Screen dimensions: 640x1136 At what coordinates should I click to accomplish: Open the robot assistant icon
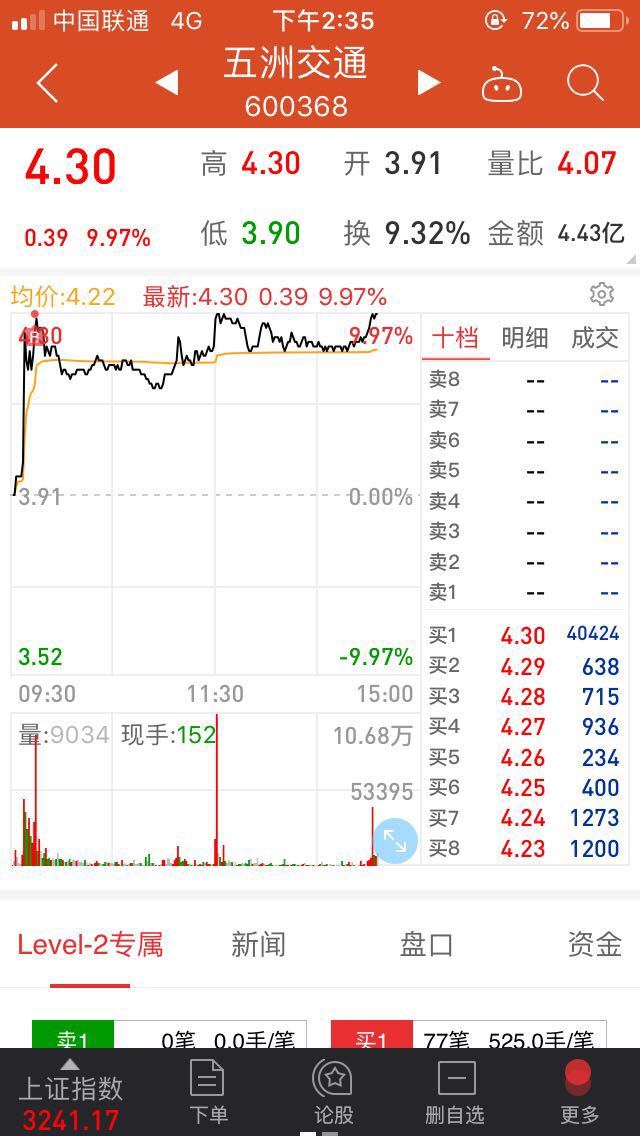pos(502,83)
